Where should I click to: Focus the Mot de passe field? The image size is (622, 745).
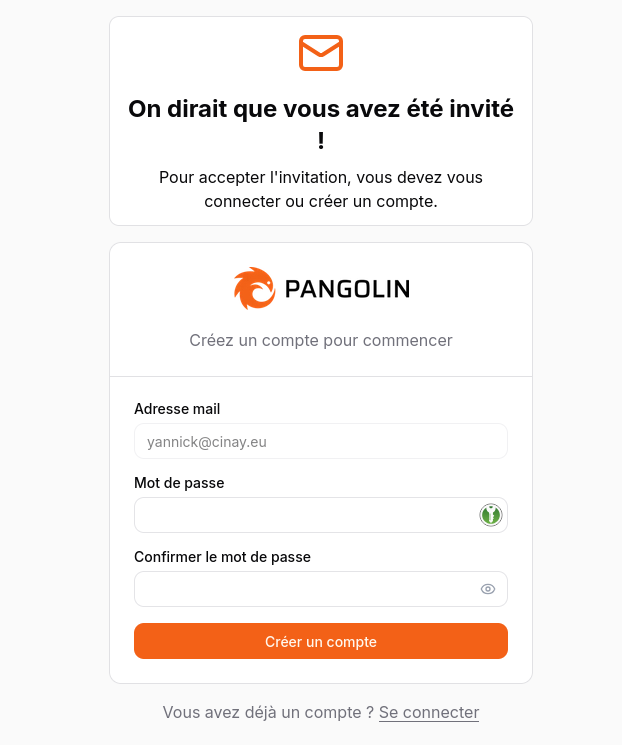pyautogui.click(x=305, y=515)
